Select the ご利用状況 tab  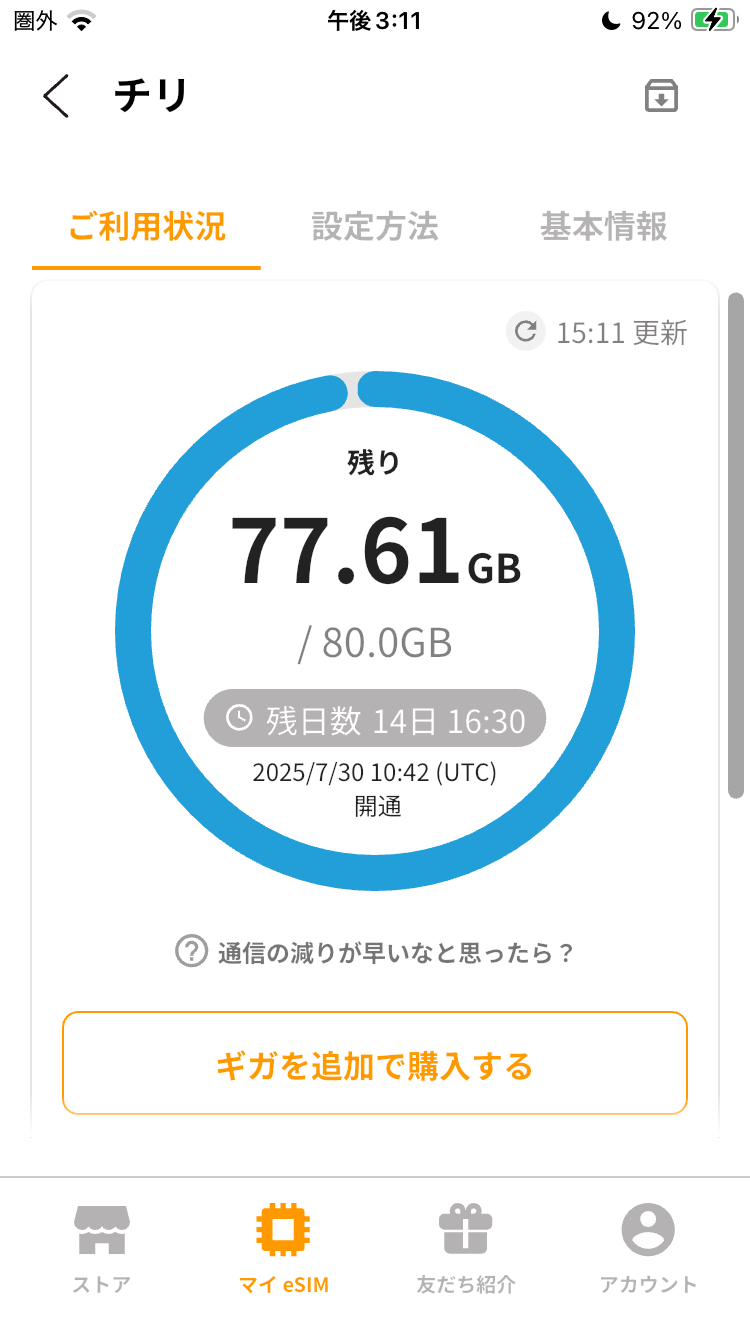pyautogui.click(x=147, y=226)
